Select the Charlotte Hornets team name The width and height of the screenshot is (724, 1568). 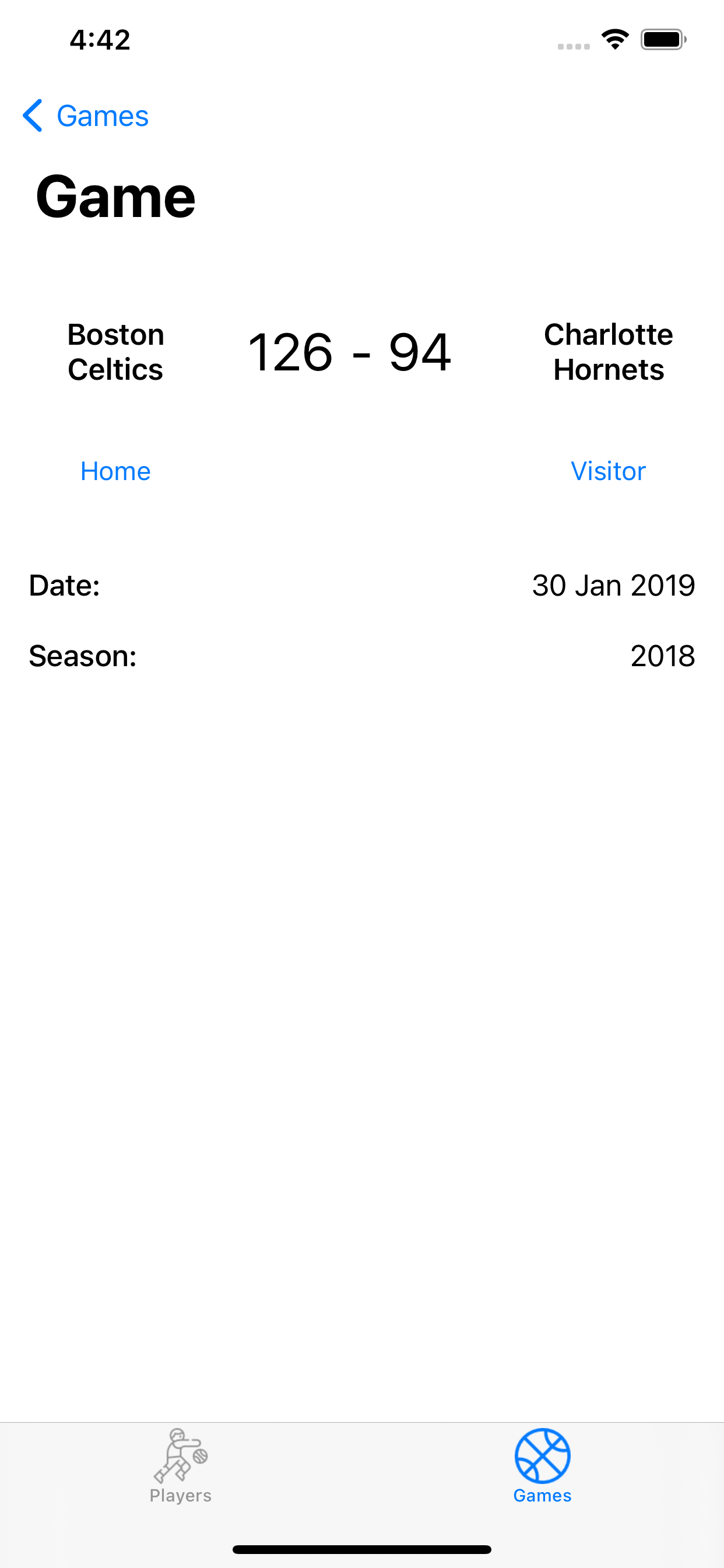608,350
